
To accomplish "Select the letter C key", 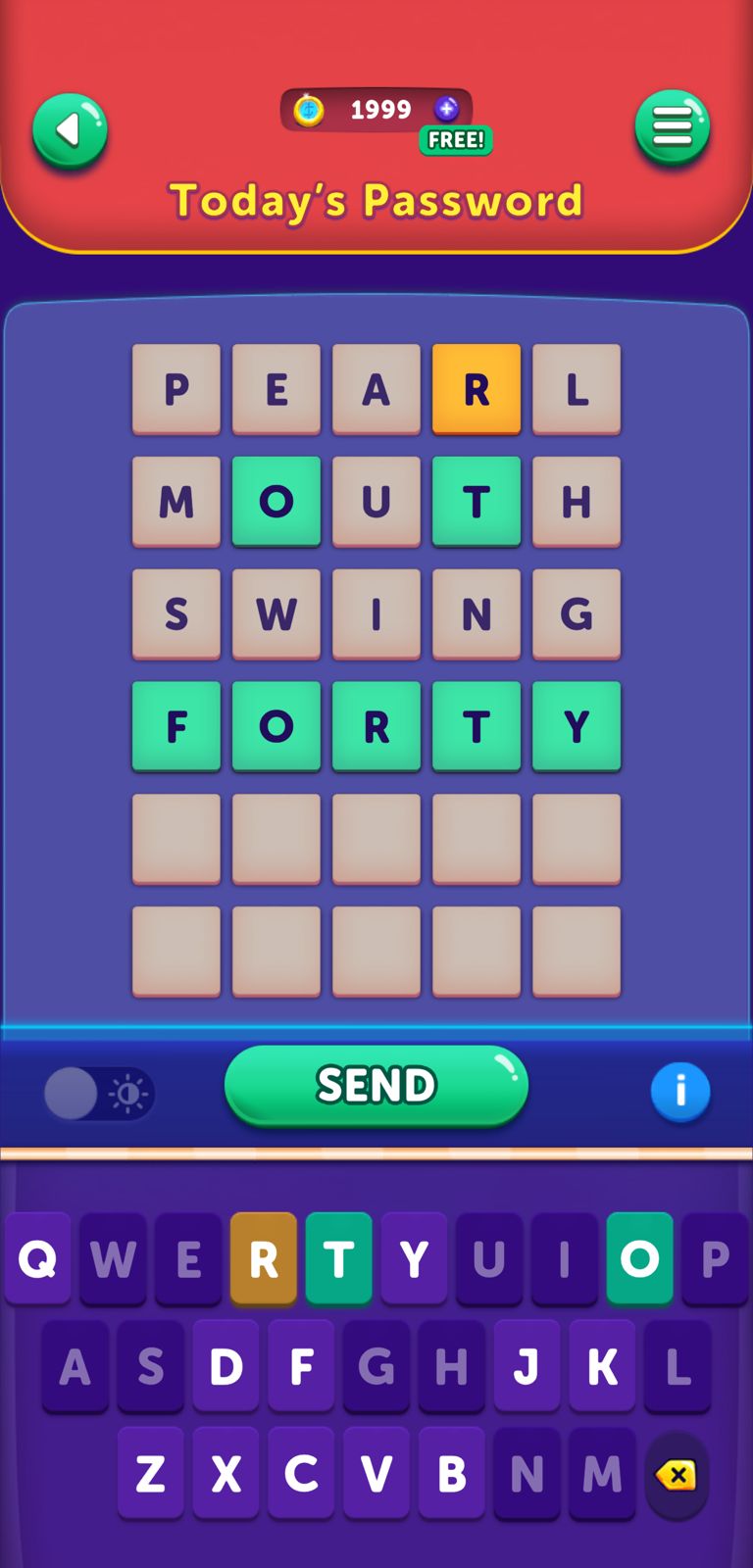I will pos(301,1473).
